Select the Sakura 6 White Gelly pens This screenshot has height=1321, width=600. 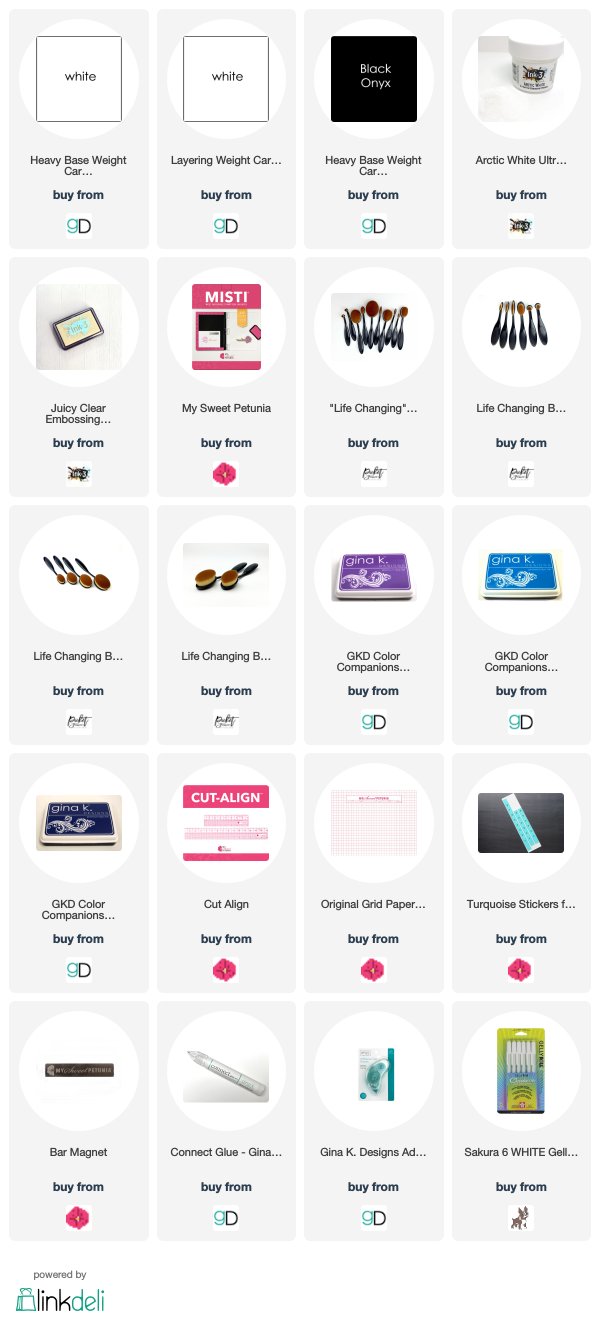tap(521, 1121)
